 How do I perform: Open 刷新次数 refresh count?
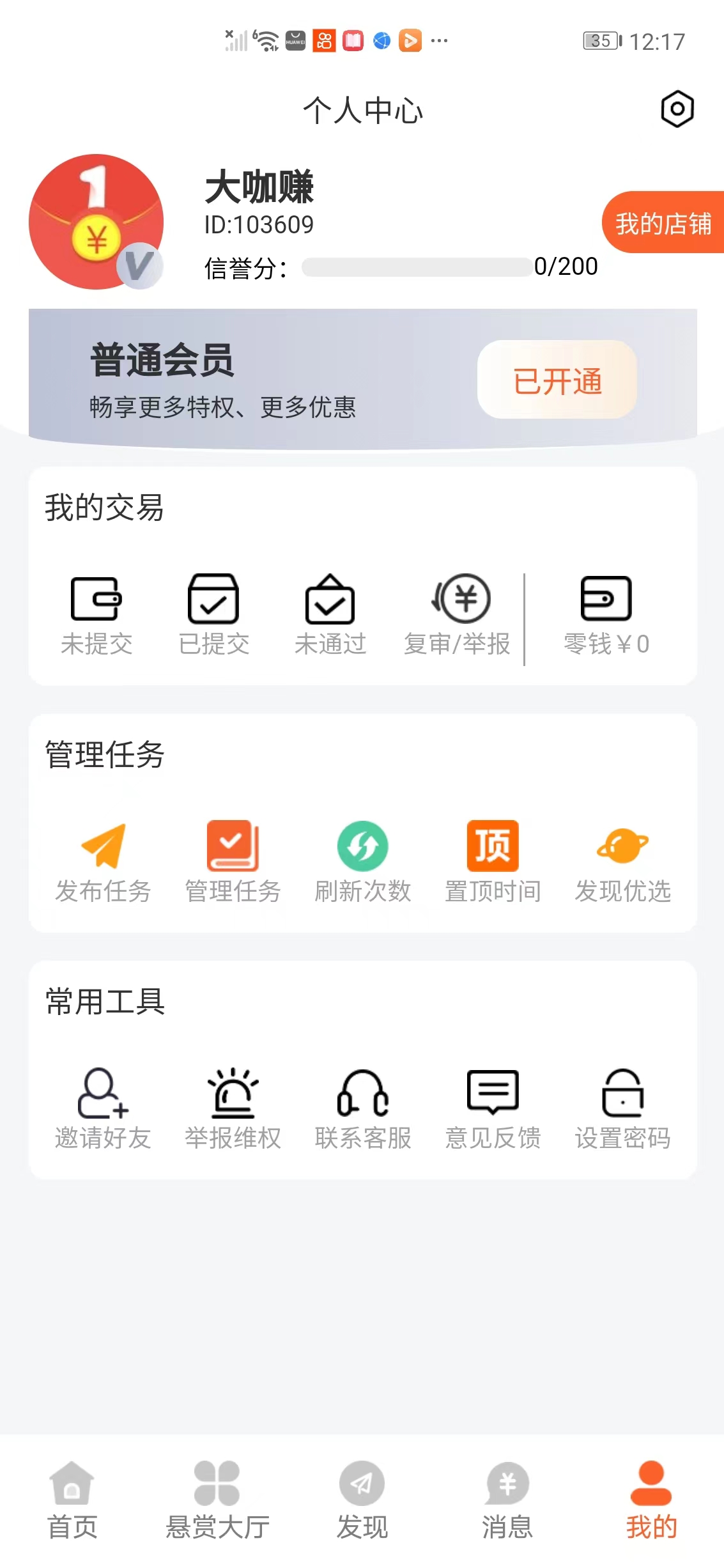pos(362,860)
